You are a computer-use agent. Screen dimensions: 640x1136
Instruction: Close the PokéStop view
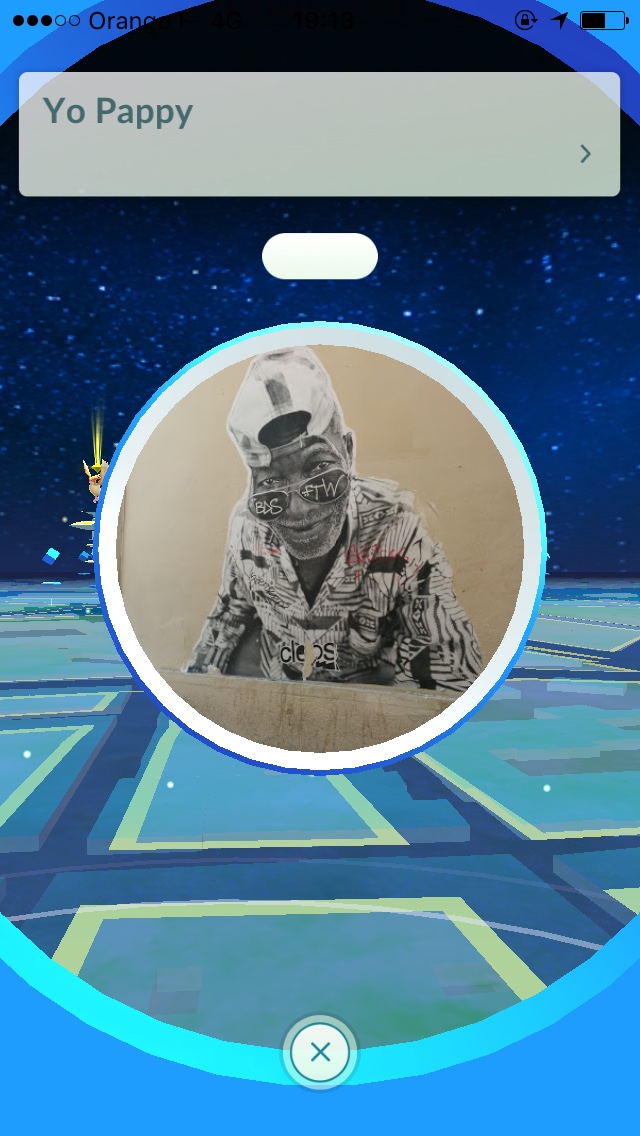(x=320, y=1051)
